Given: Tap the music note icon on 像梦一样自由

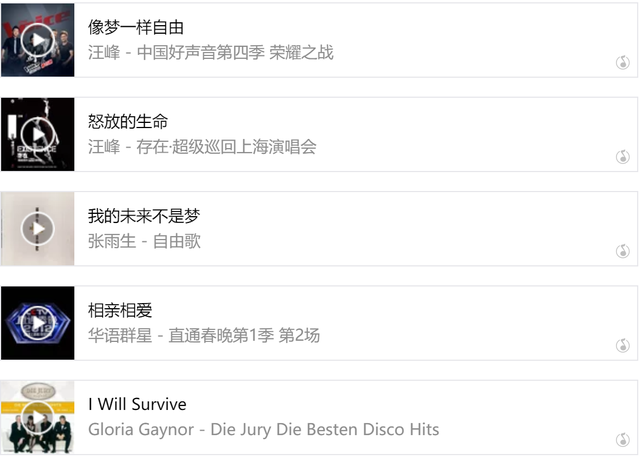Looking at the screenshot, I should point(622,64).
